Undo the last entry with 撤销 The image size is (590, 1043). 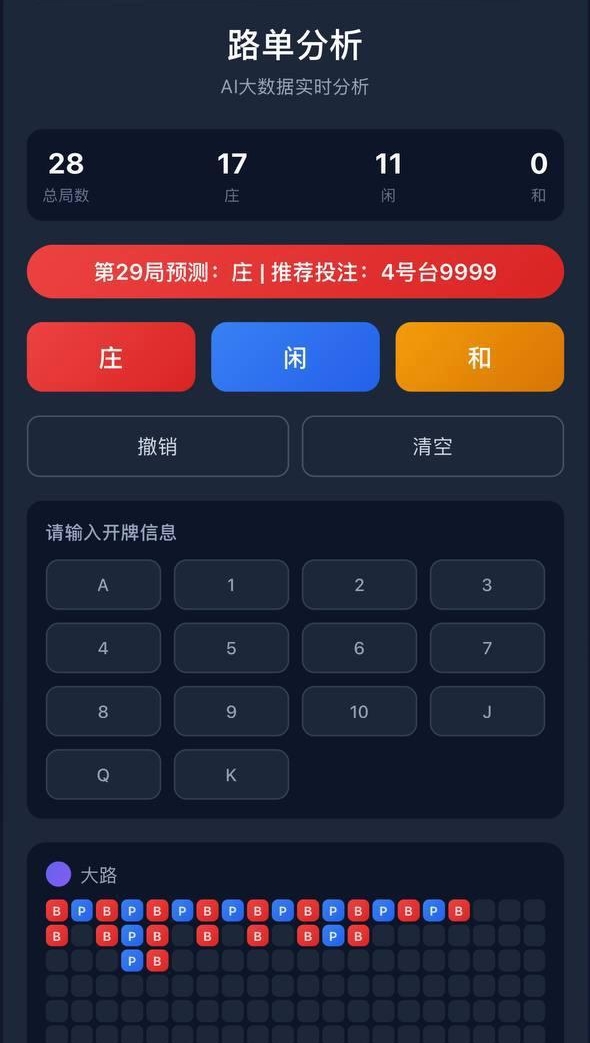point(158,446)
